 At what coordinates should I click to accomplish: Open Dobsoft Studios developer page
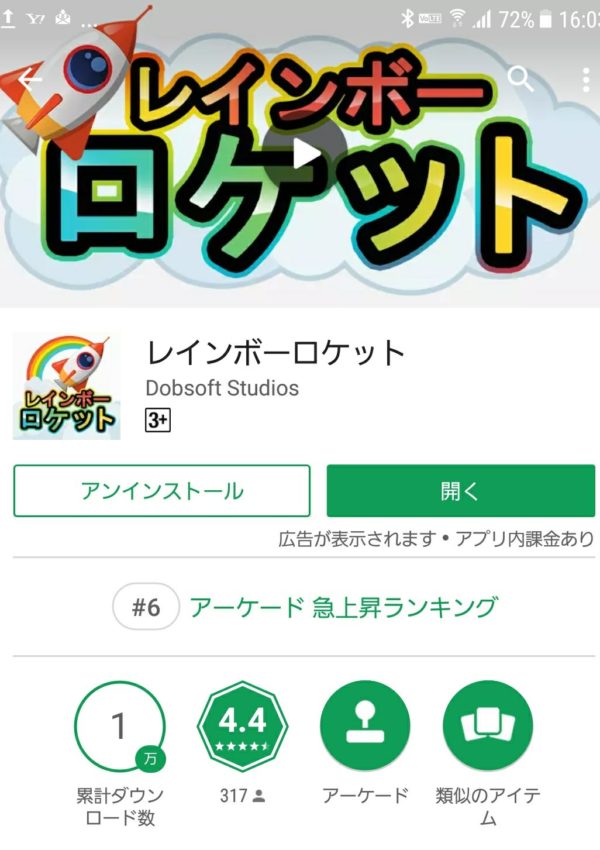[222, 387]
